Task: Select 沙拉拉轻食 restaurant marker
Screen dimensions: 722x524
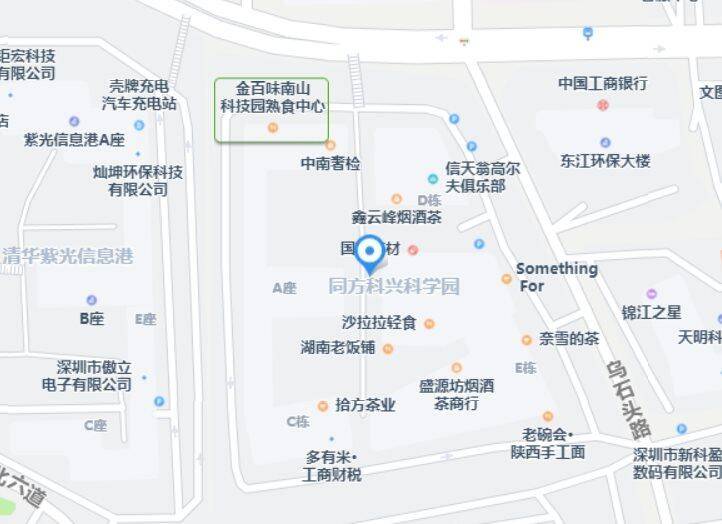Action: tap(429, 323)
